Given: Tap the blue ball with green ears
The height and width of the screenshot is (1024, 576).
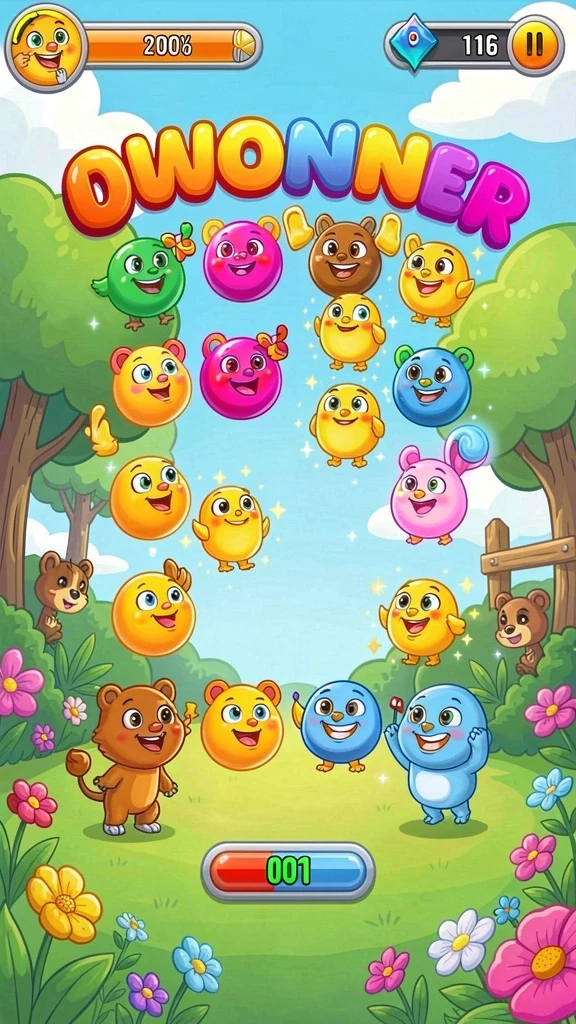Looking at the screenshot, I should pos(432,385).
